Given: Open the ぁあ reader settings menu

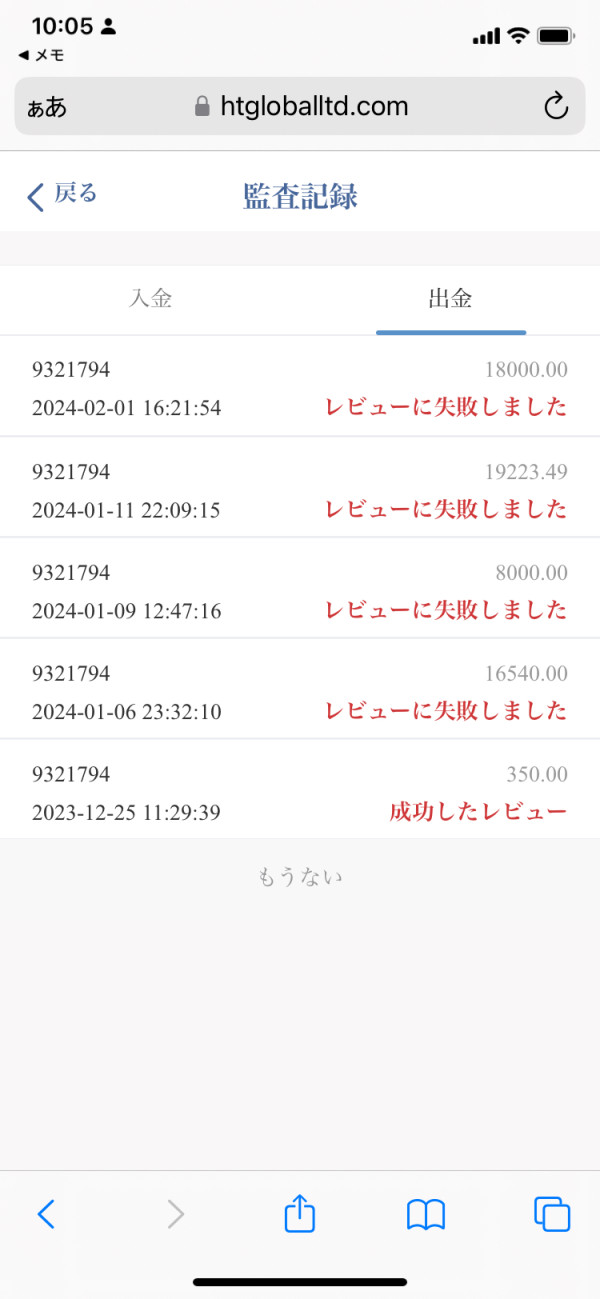Looking at the screenshot, I should point(47,107).
